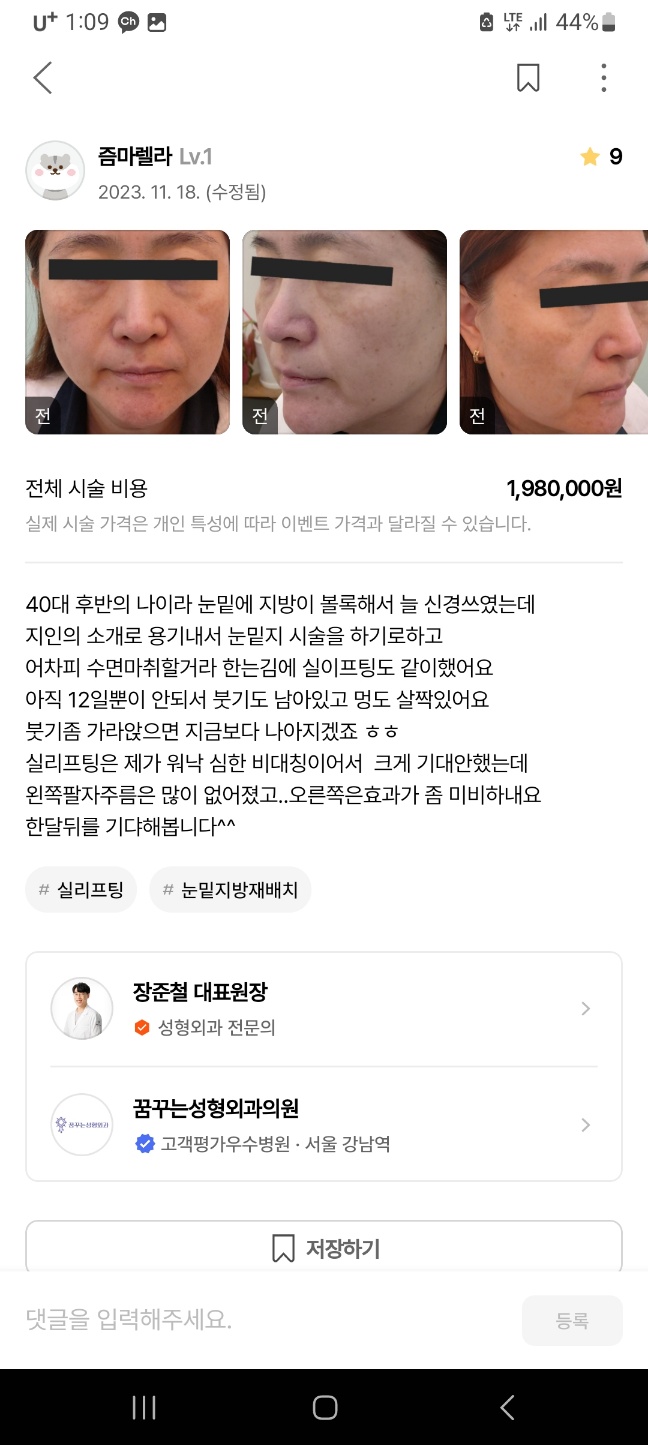The image size is (648, 1445).
Task: Focus the comment input field
Action: pyautogui.click(x=260, y=1320)
